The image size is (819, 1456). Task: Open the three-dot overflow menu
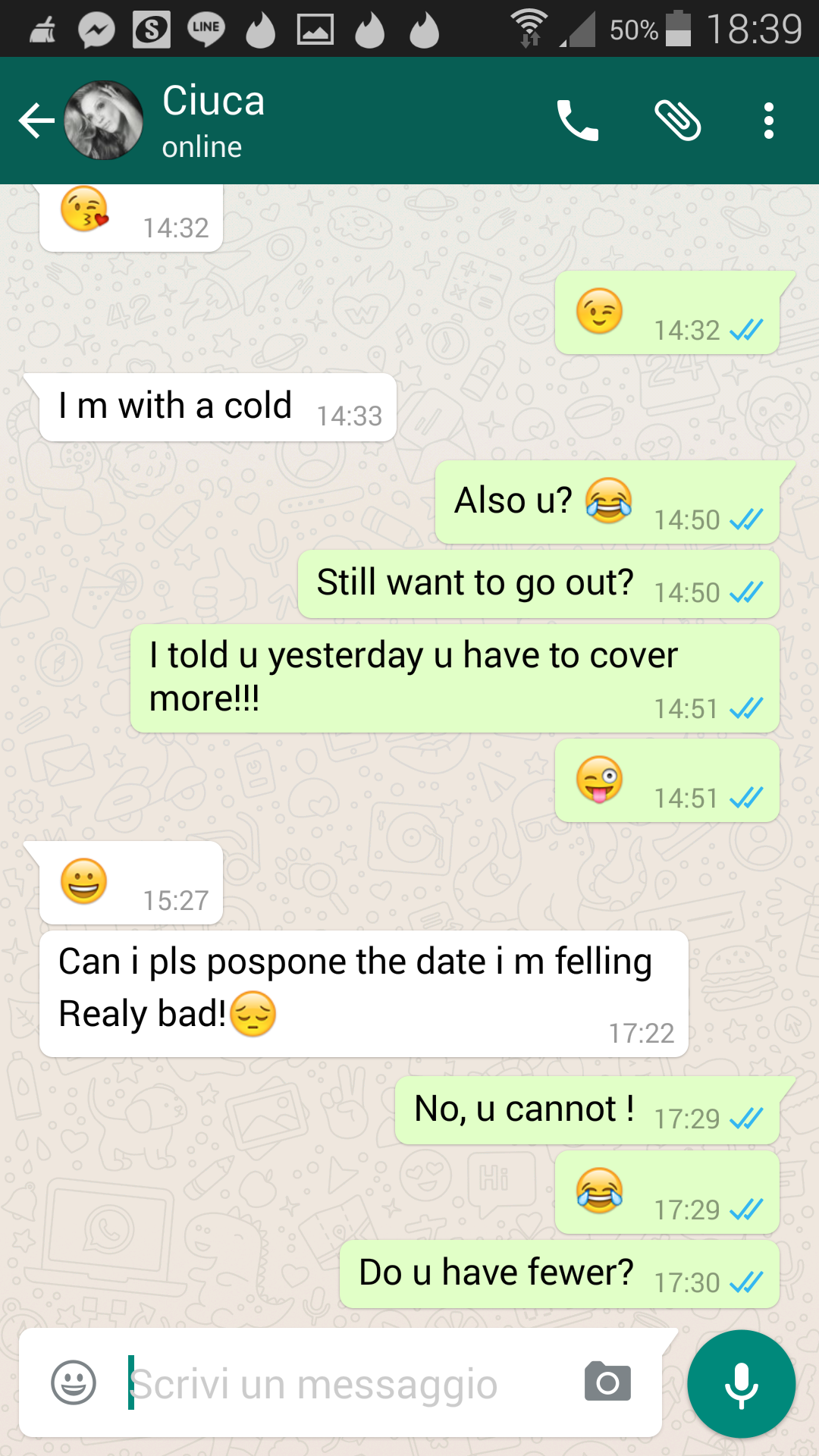point(769,121)
